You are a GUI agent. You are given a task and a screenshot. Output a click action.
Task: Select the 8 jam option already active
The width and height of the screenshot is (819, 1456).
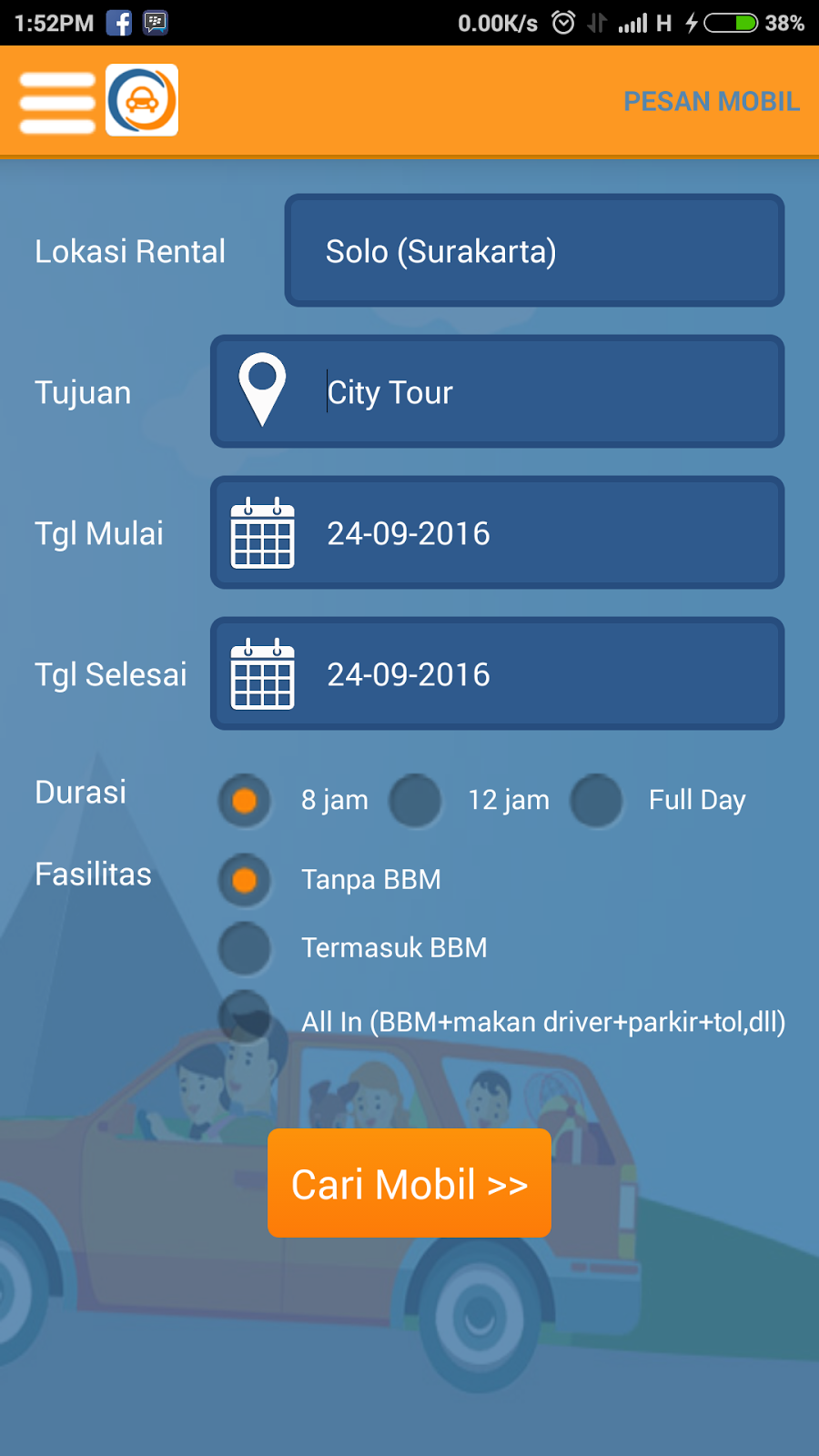click(244, 801)
